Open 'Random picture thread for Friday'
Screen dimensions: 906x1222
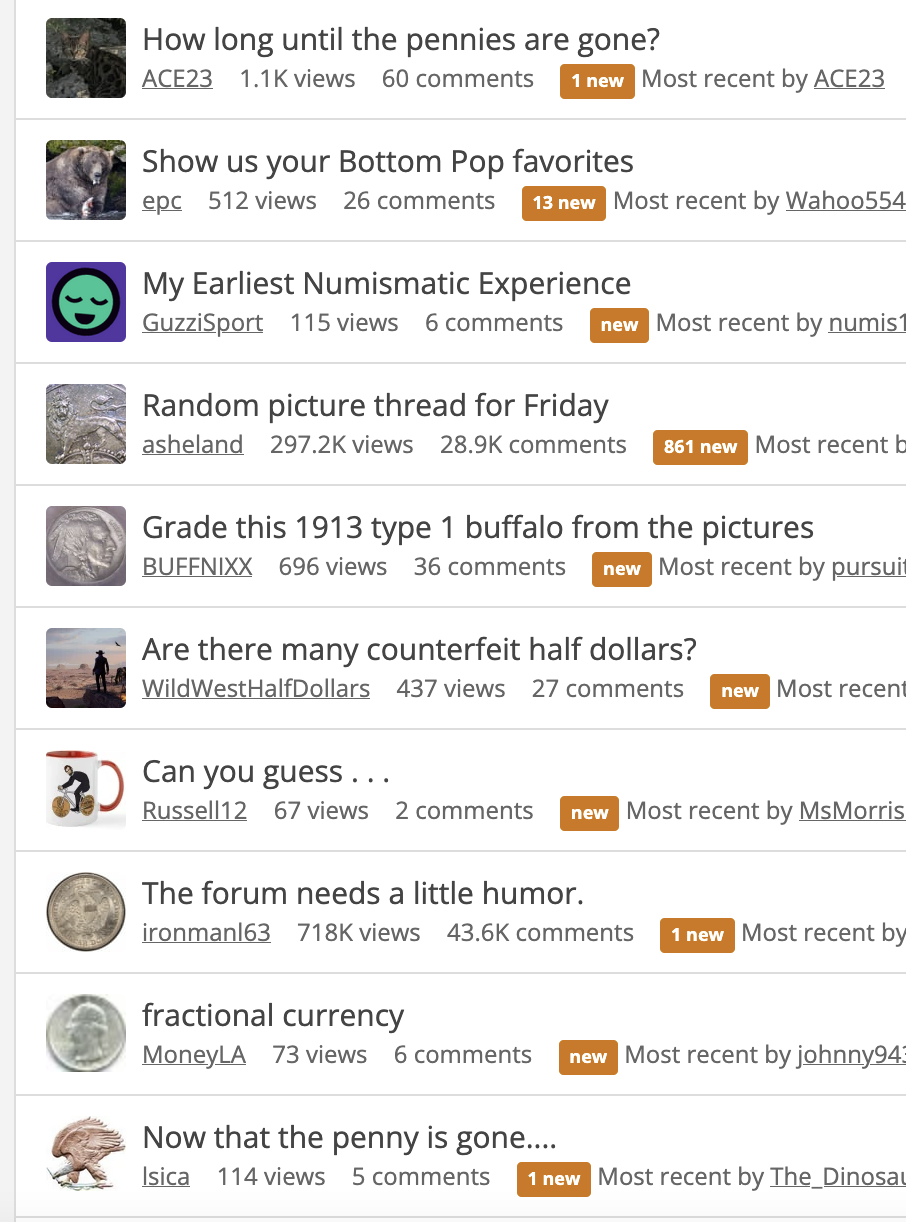tap(375, 406)
